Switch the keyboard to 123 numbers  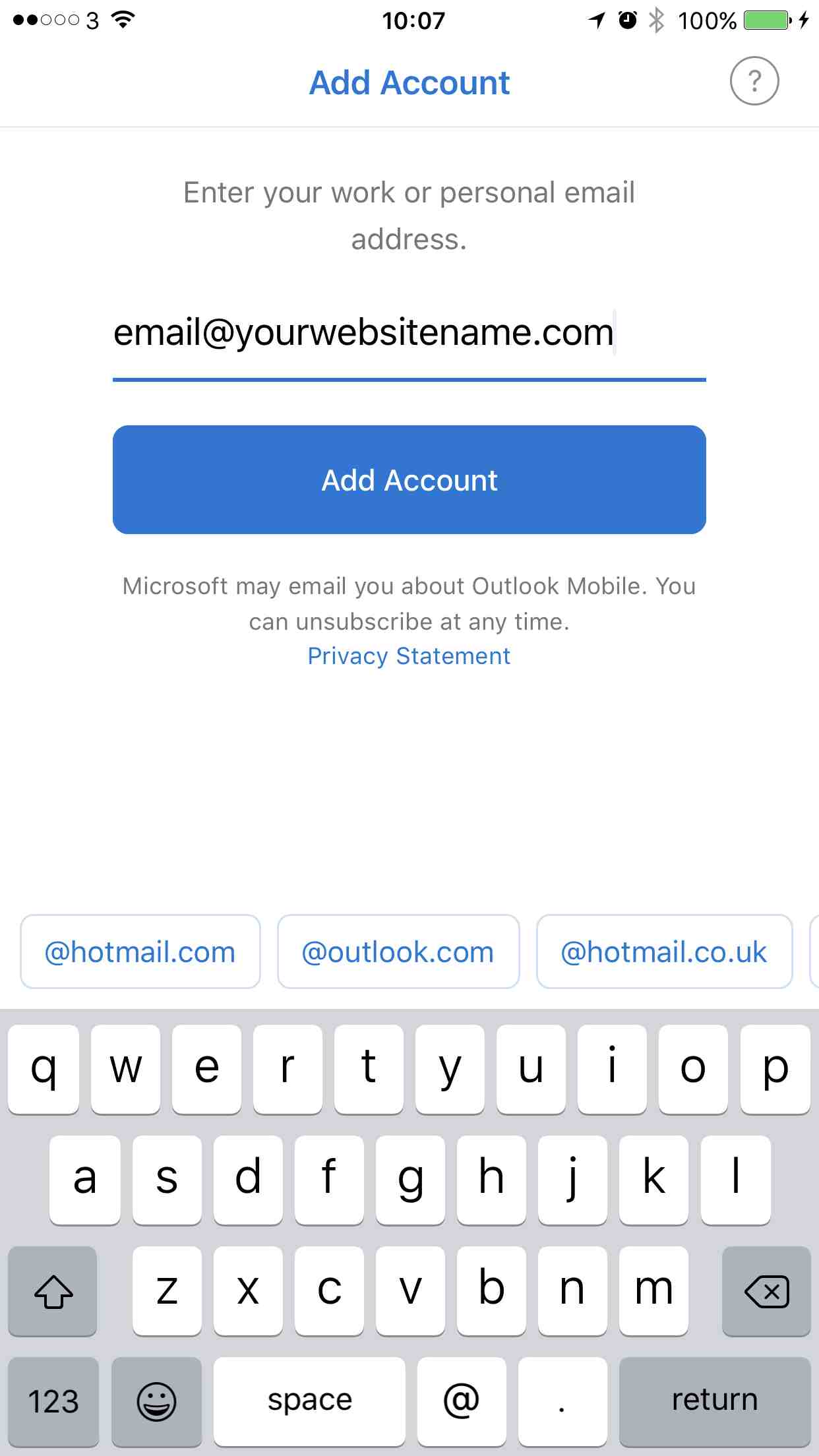click(53, 1401)
